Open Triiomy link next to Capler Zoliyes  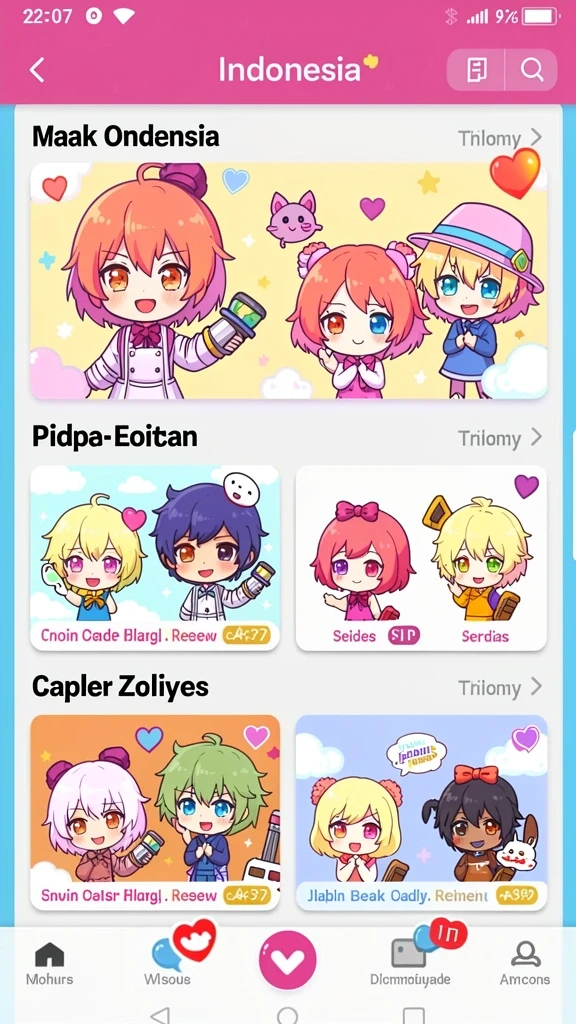click(500, 687)
